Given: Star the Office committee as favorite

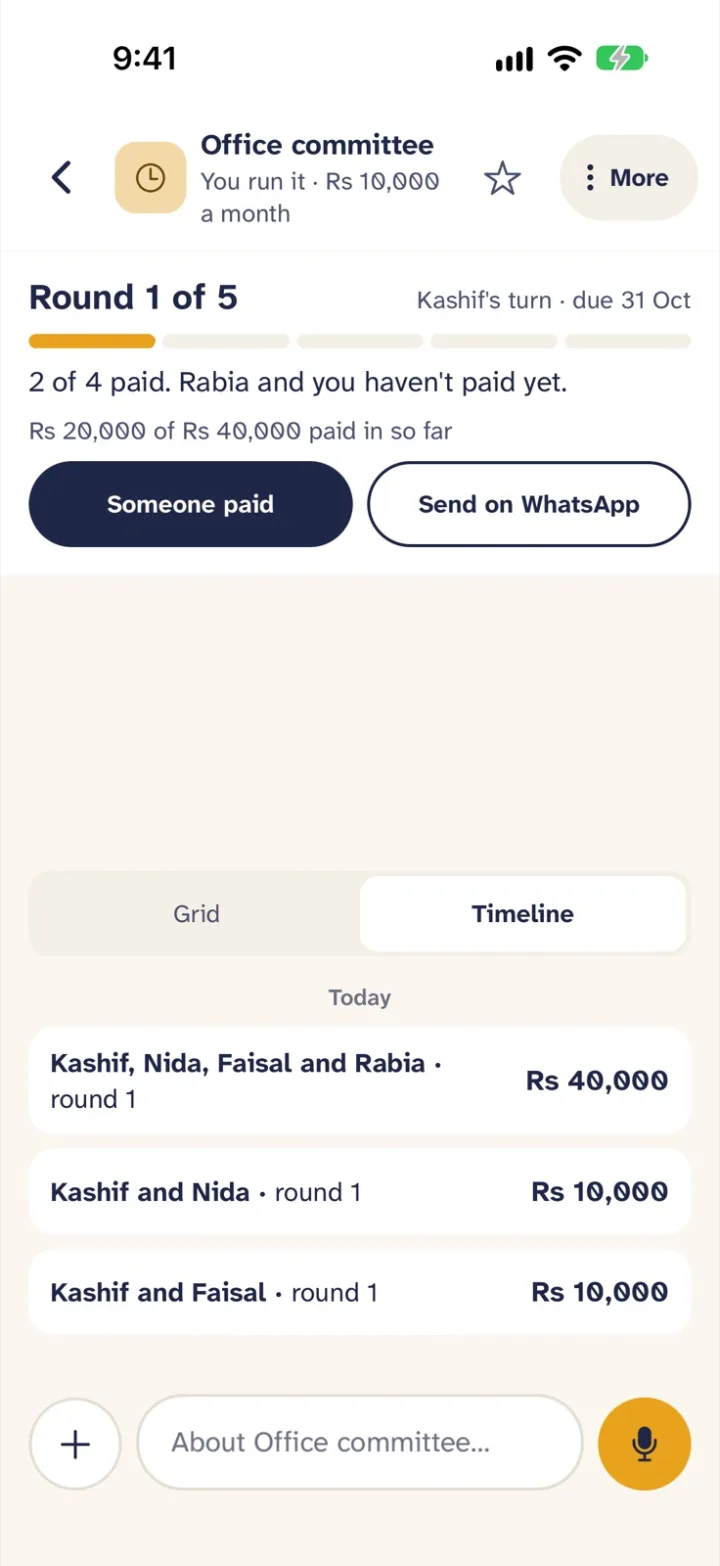Looking at the screenshot, I should pyautogui.click(x=502, y=178).
